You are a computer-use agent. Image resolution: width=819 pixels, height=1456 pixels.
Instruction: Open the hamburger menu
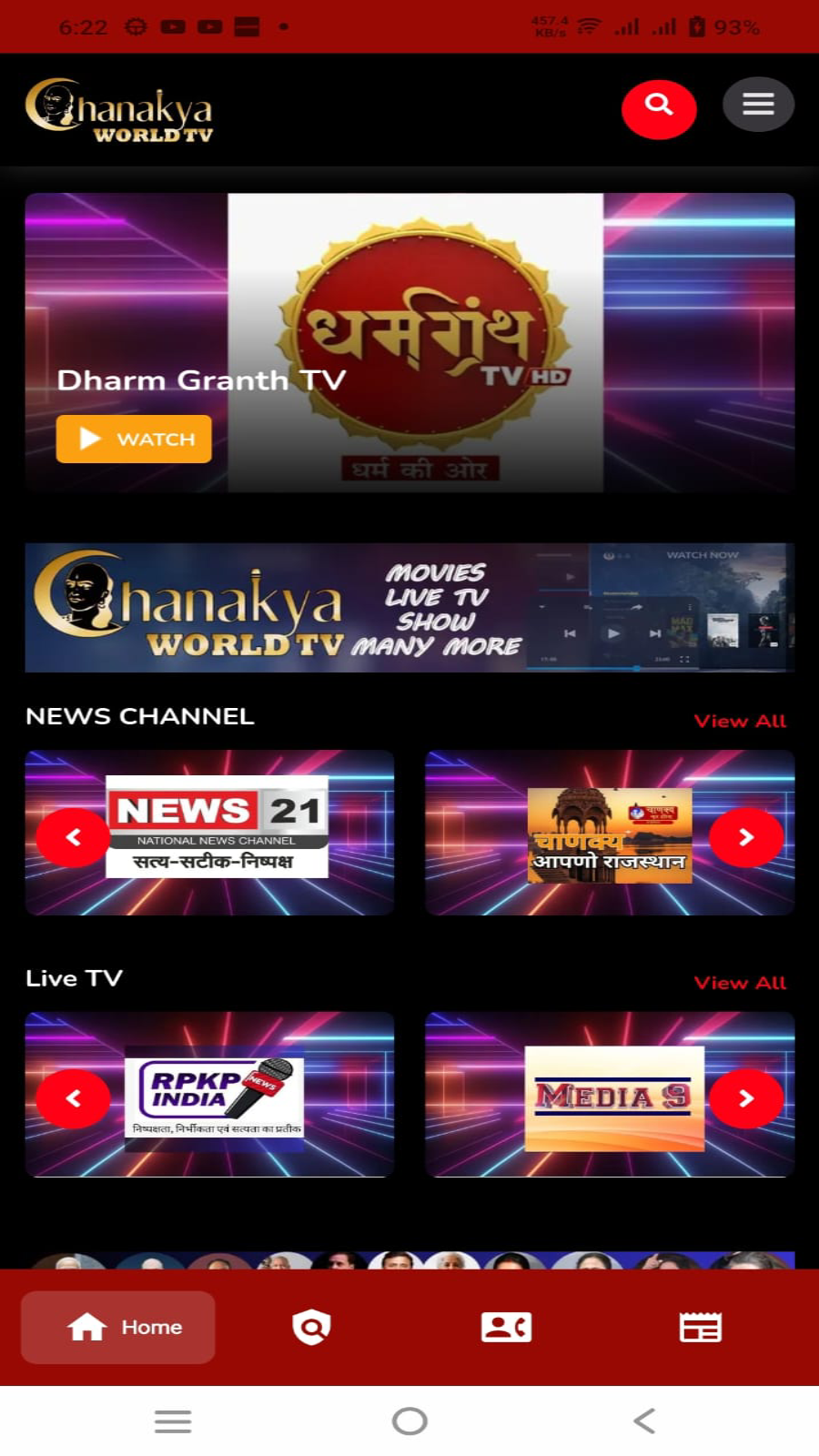[757, 105]
